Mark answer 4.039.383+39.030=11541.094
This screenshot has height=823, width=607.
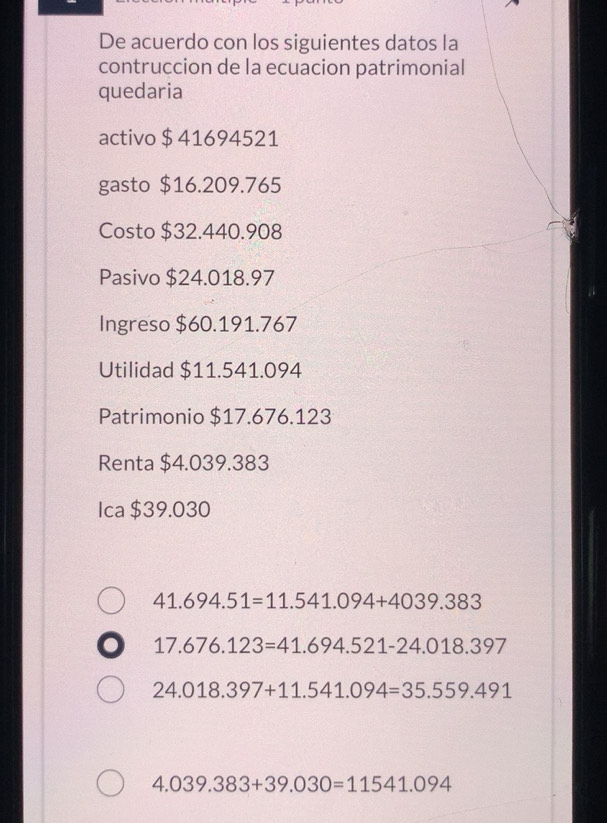[x=111, y=784]
